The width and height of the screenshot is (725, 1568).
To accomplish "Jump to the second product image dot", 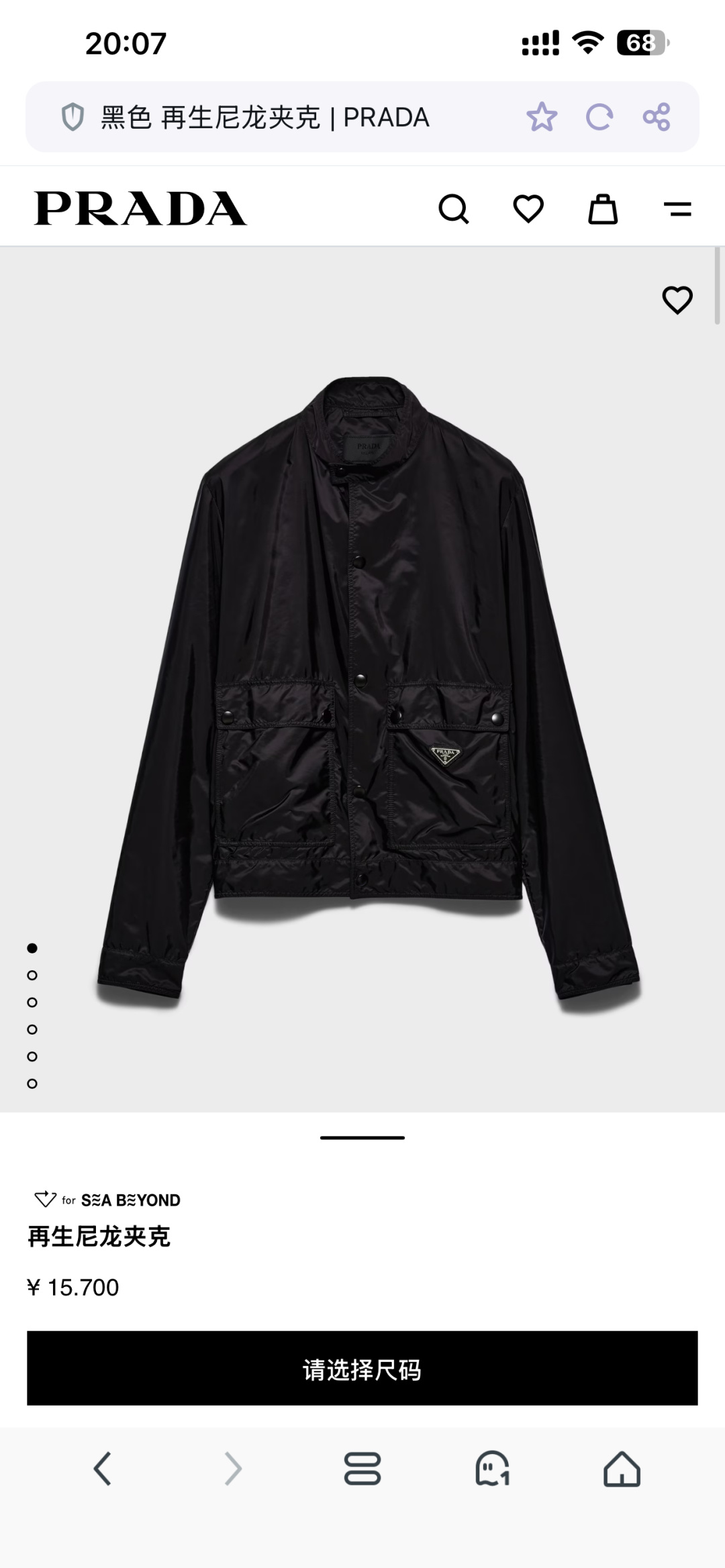I will pyautogui.click(x=32, y=975).
